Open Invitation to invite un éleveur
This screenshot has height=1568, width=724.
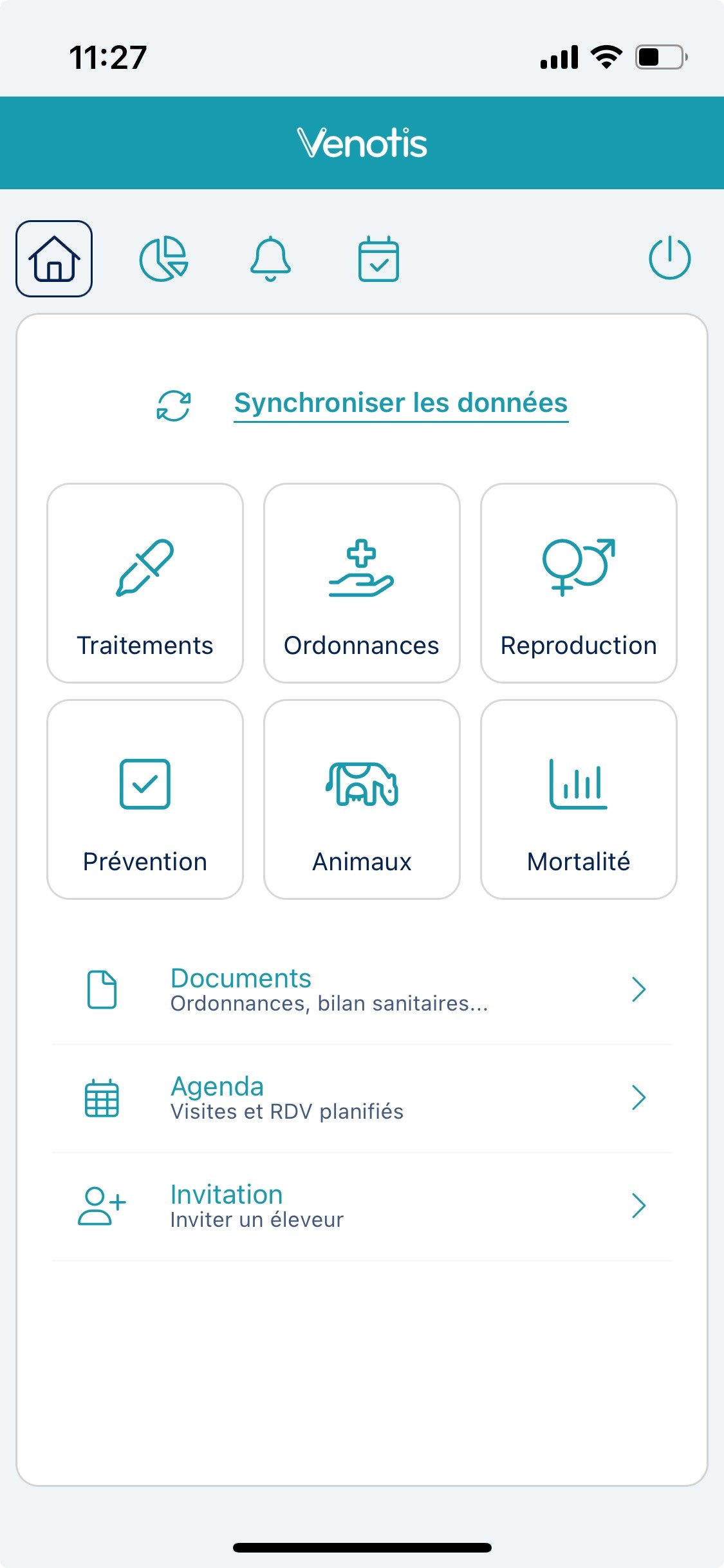click(257, 1205)
